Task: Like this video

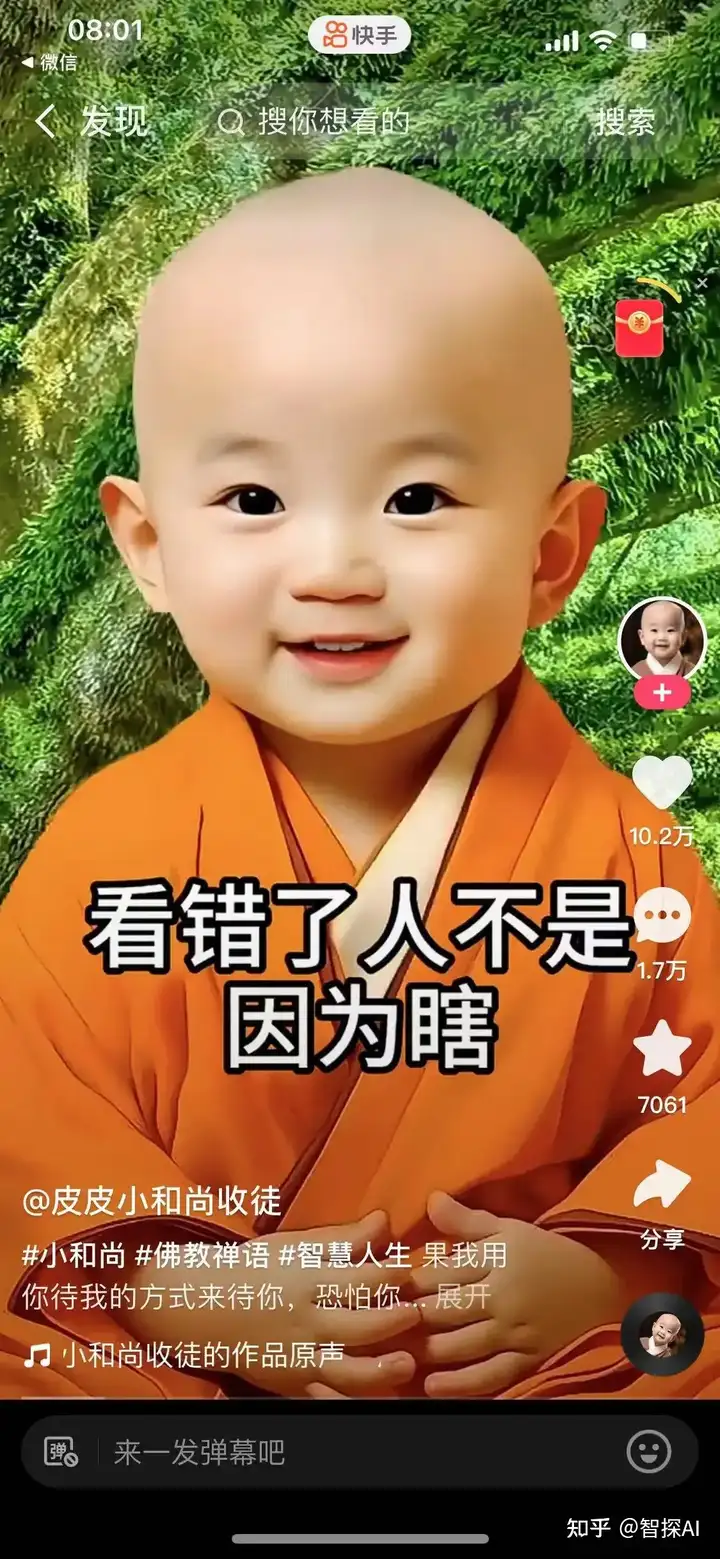Action: point(661,782)
